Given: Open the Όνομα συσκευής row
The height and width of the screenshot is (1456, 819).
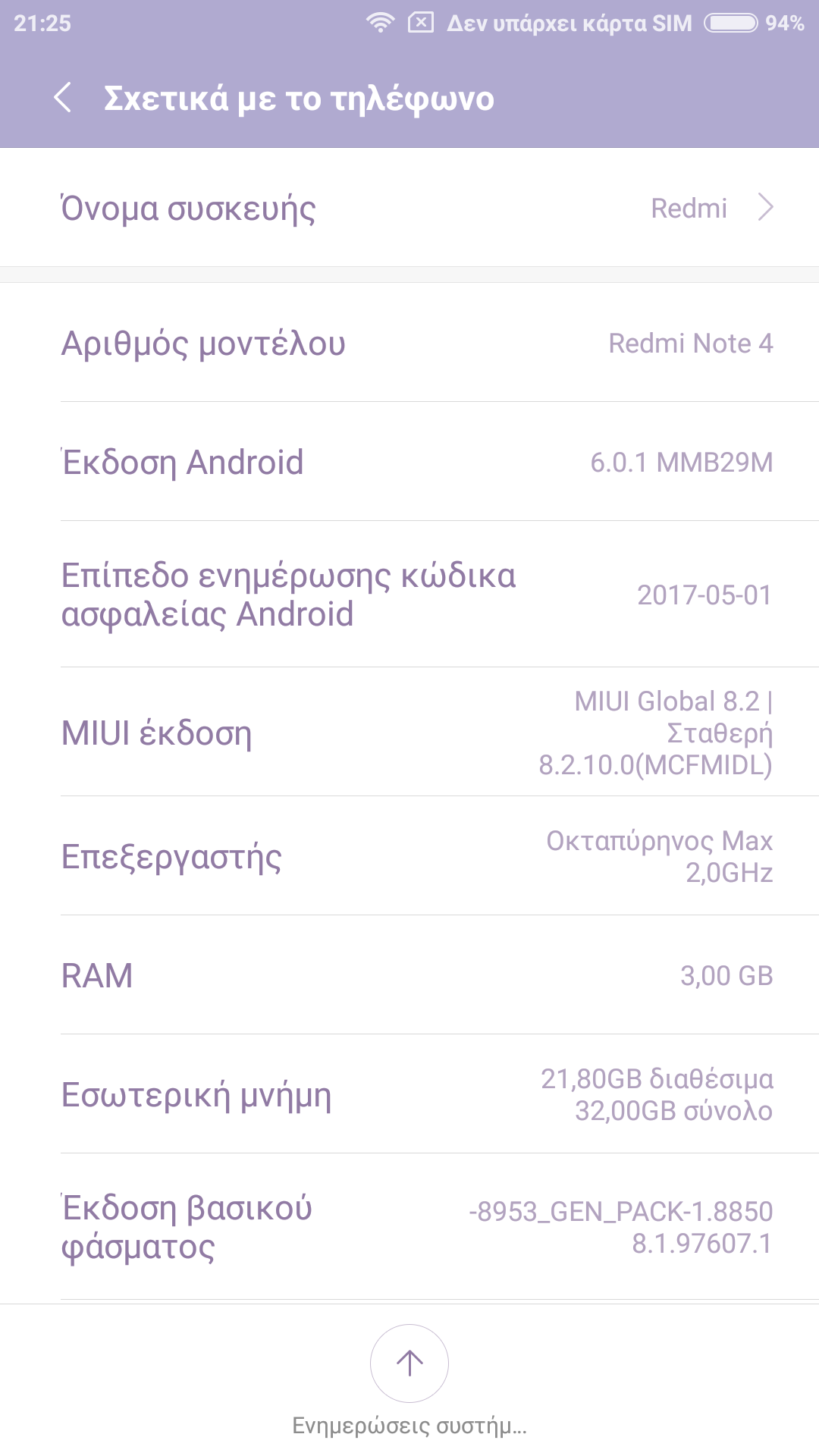Looking at the screenshot, I should [x=409, y=208].
